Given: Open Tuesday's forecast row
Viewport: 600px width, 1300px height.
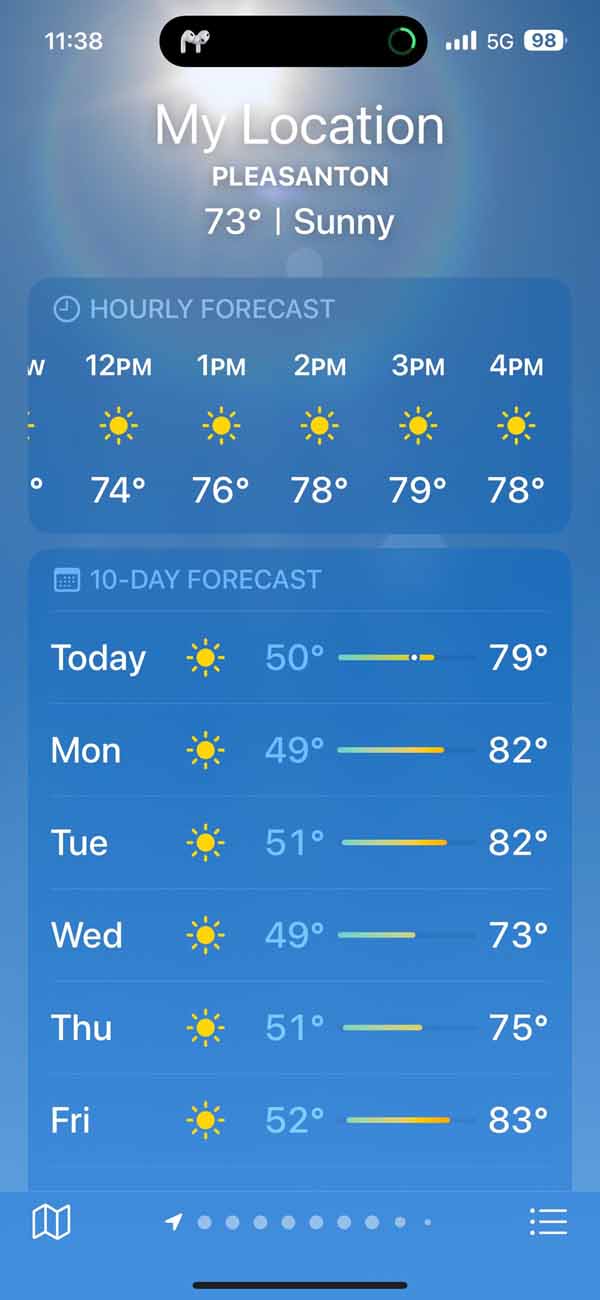Looking at the screenshot, I should tap(299, 842).
